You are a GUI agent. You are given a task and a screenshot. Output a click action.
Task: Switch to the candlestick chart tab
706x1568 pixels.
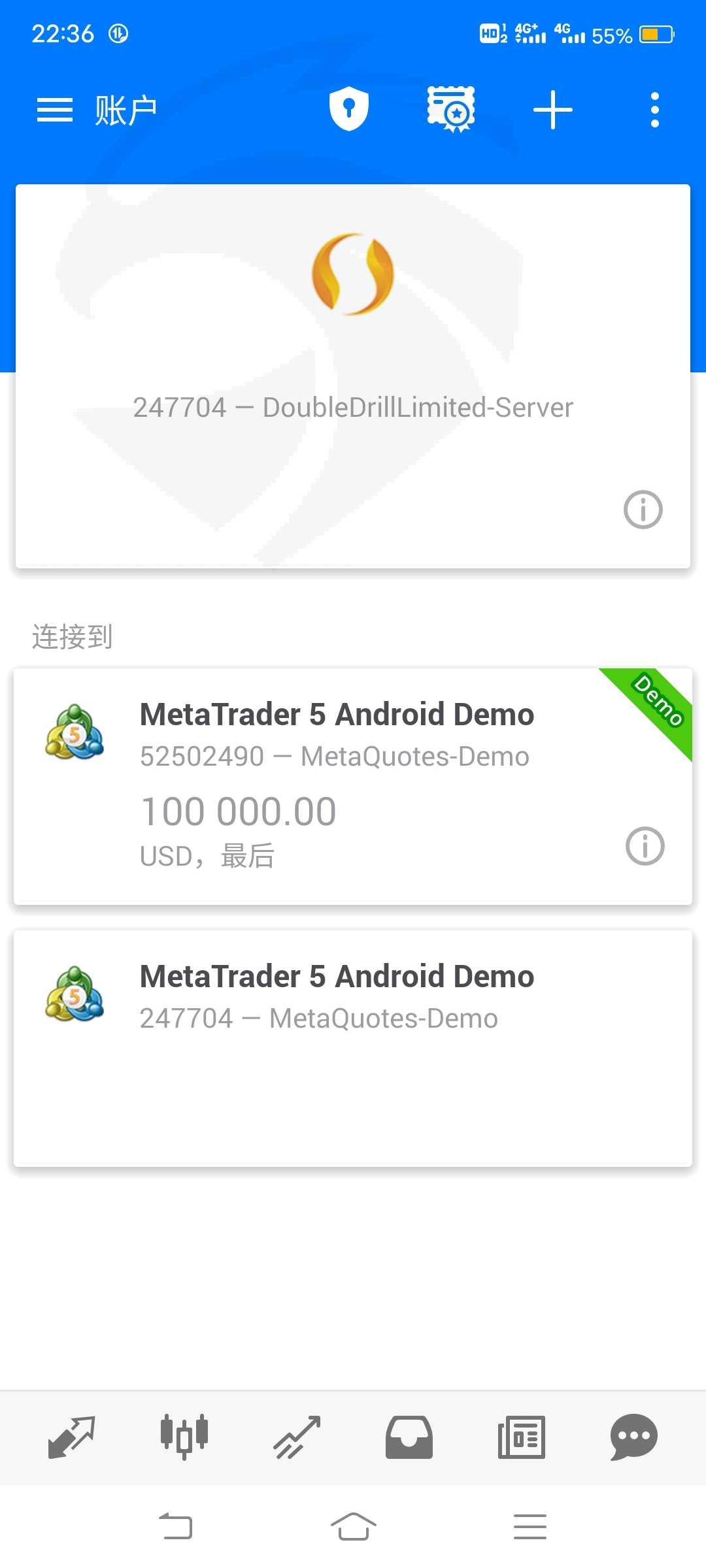click(x=184, y=1437)
